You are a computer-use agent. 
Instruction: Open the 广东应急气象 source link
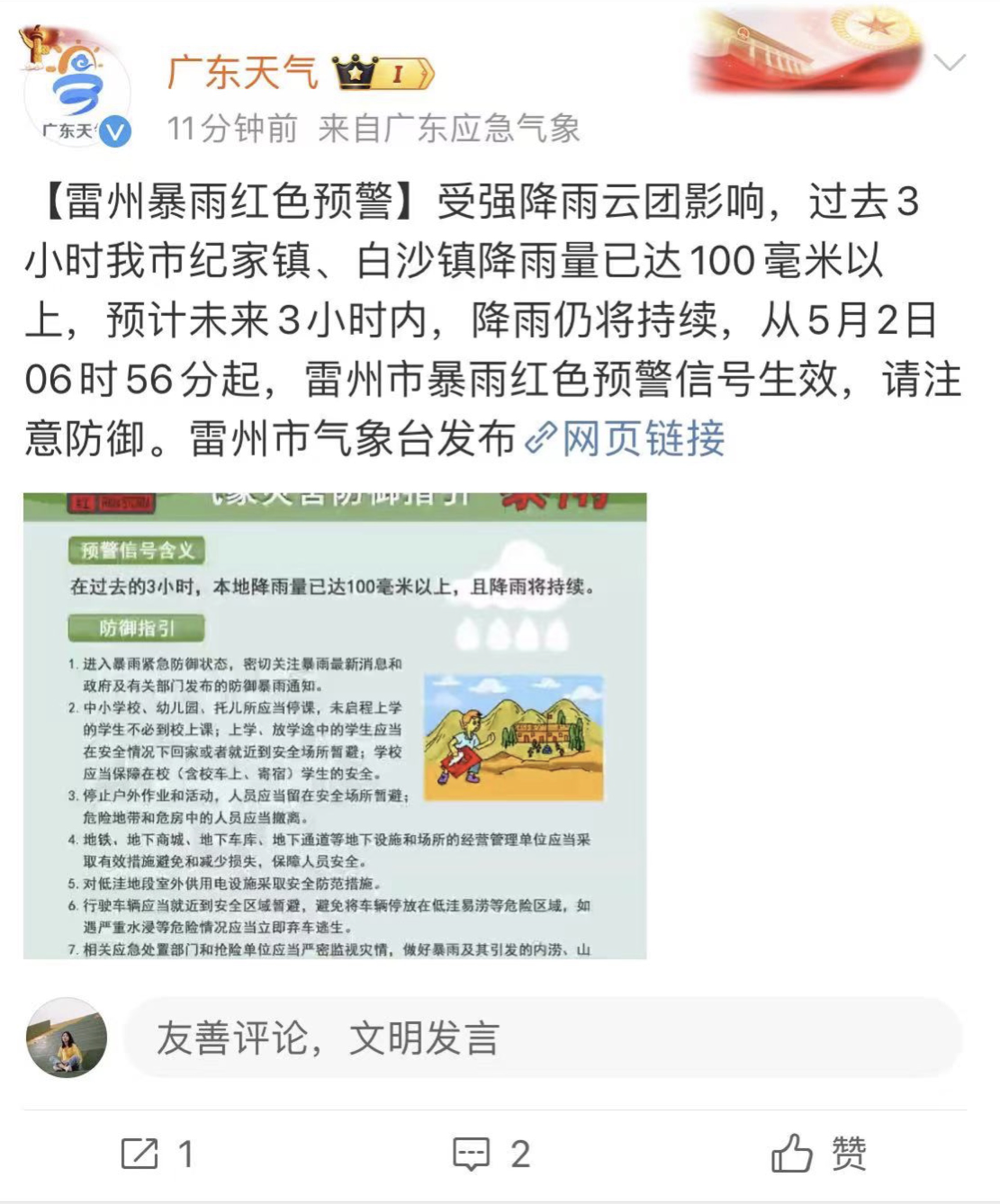tap(482, 129)
